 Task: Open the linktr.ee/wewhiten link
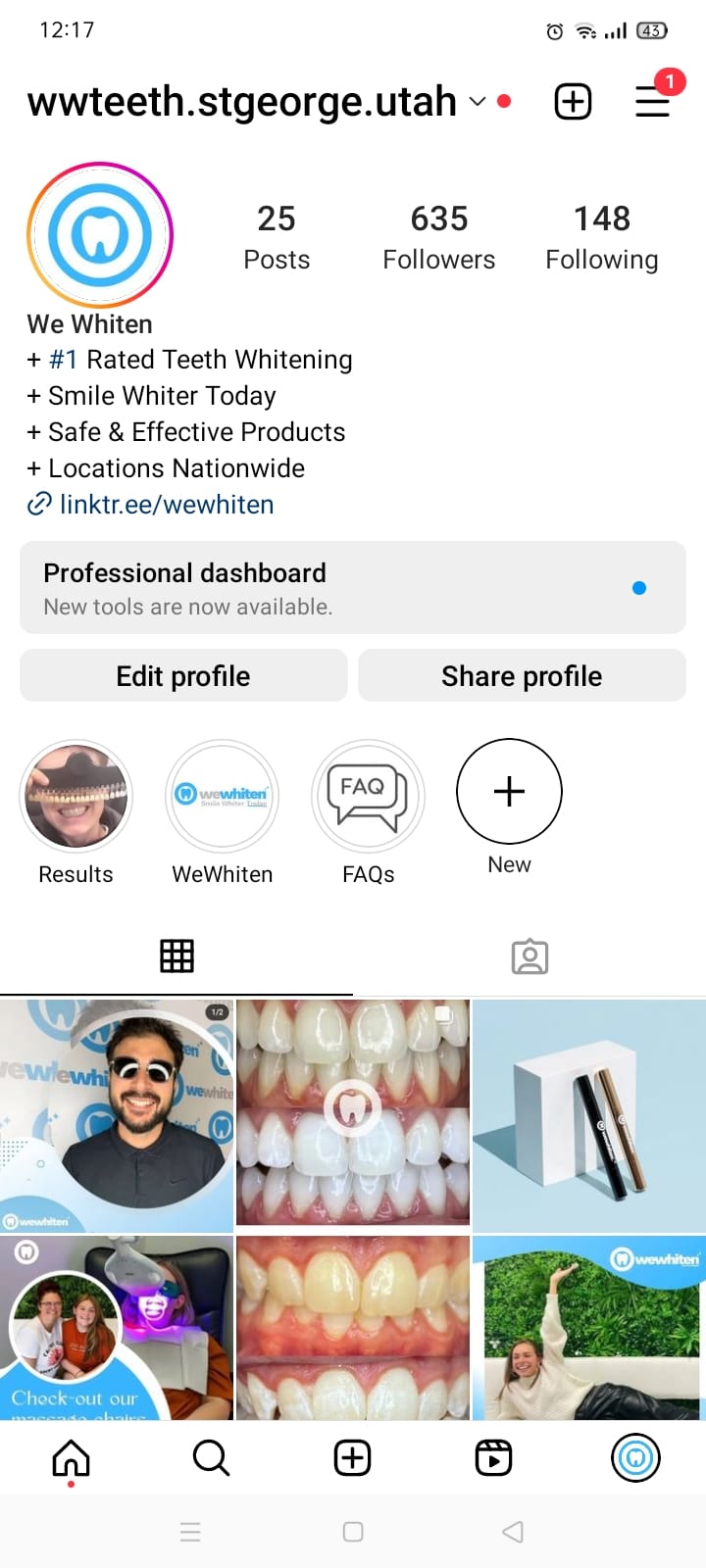pos(166,505)
